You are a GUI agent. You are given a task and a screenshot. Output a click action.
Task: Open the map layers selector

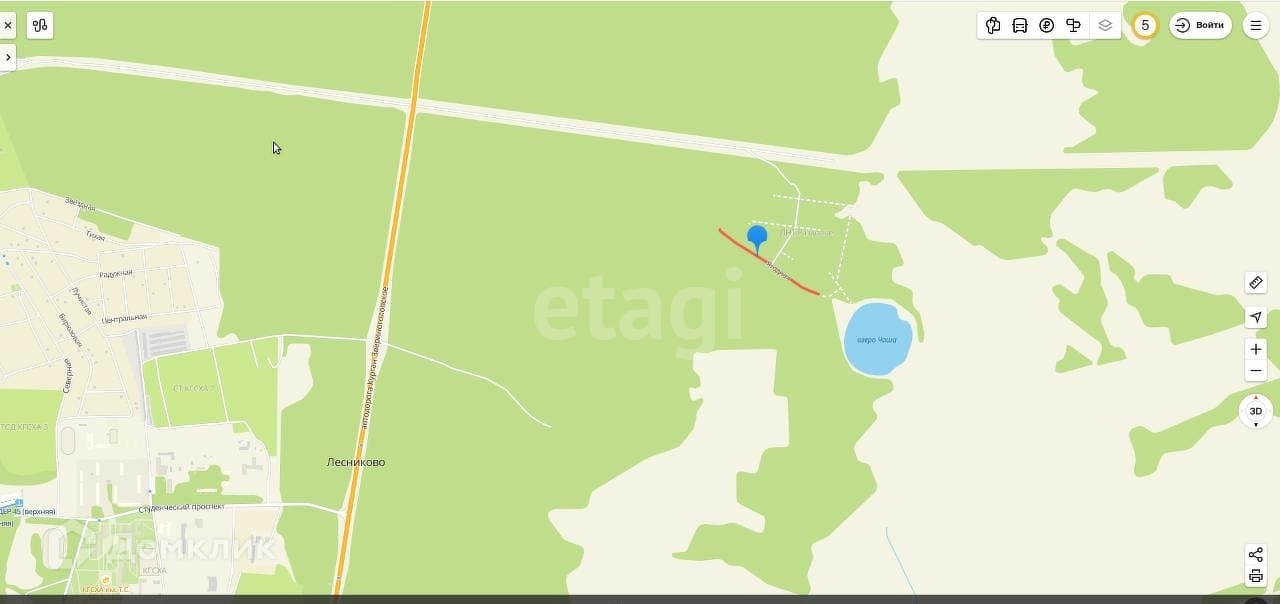[x=1105, y=26]
